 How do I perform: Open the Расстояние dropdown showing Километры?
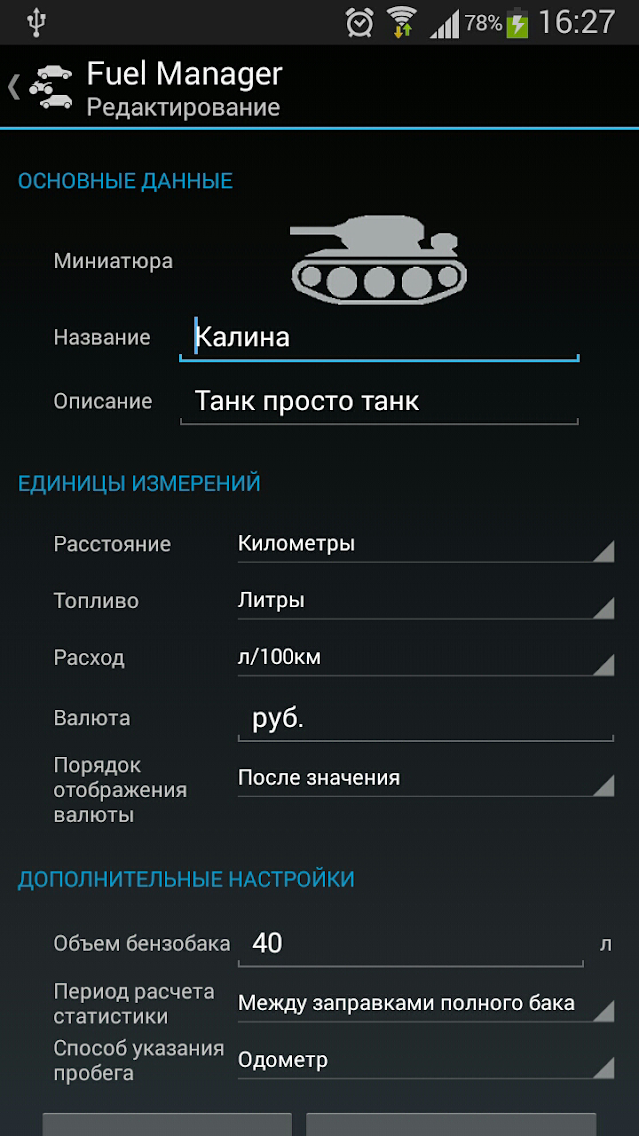point(425,544)
